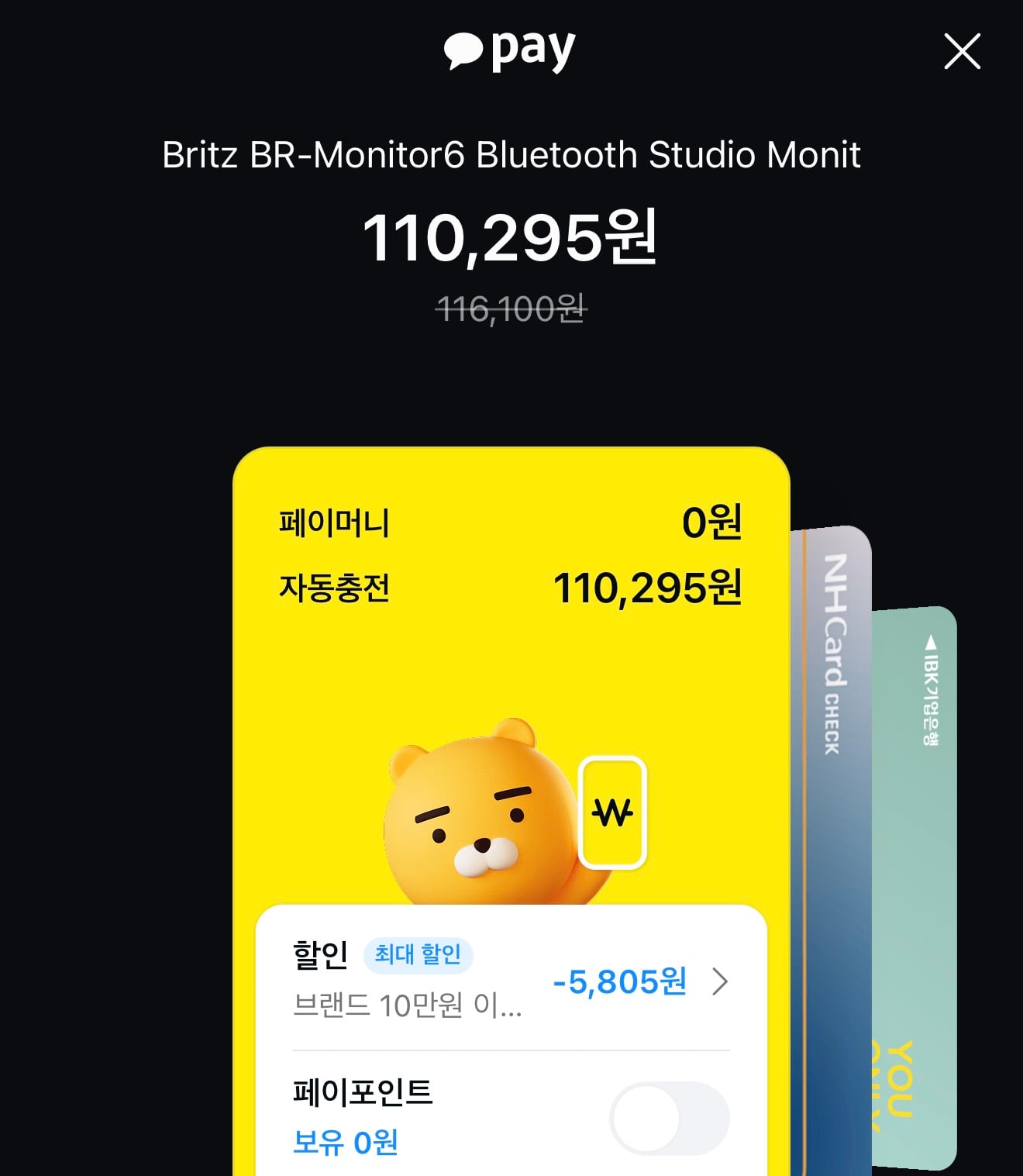
Task: Click the Kakao Pay logo
Action: (x=508, y=50)
